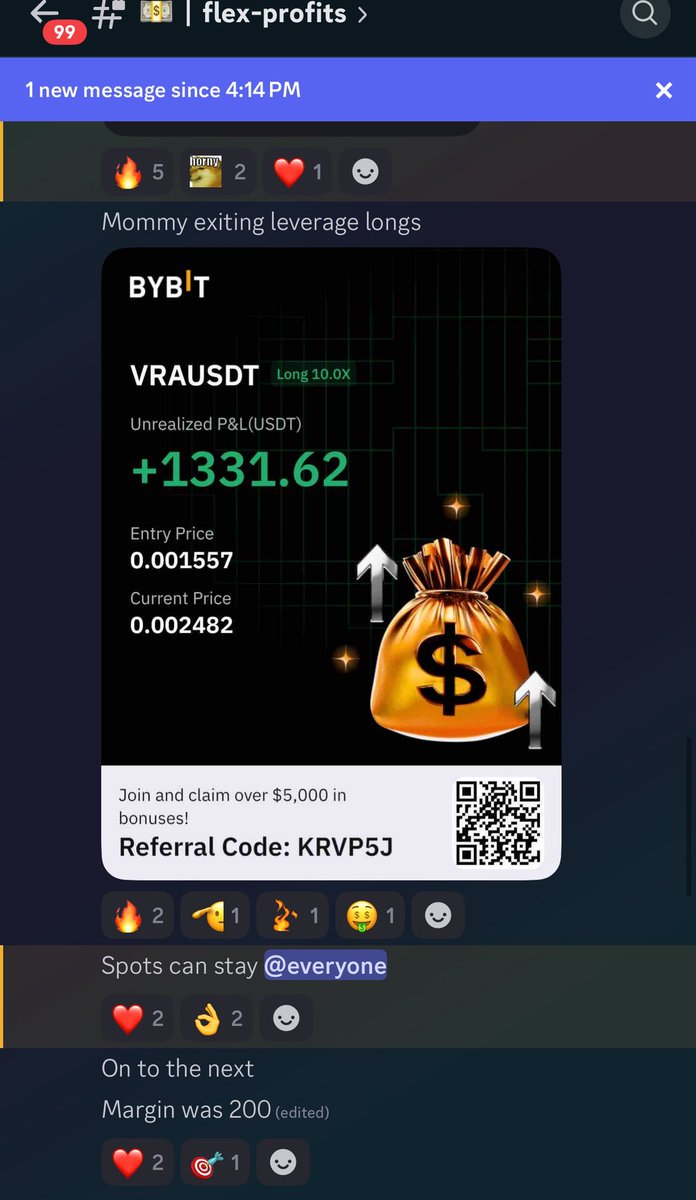
Task: Add new reaction to "Margin was 200" message
Action: pos(283,1163)
